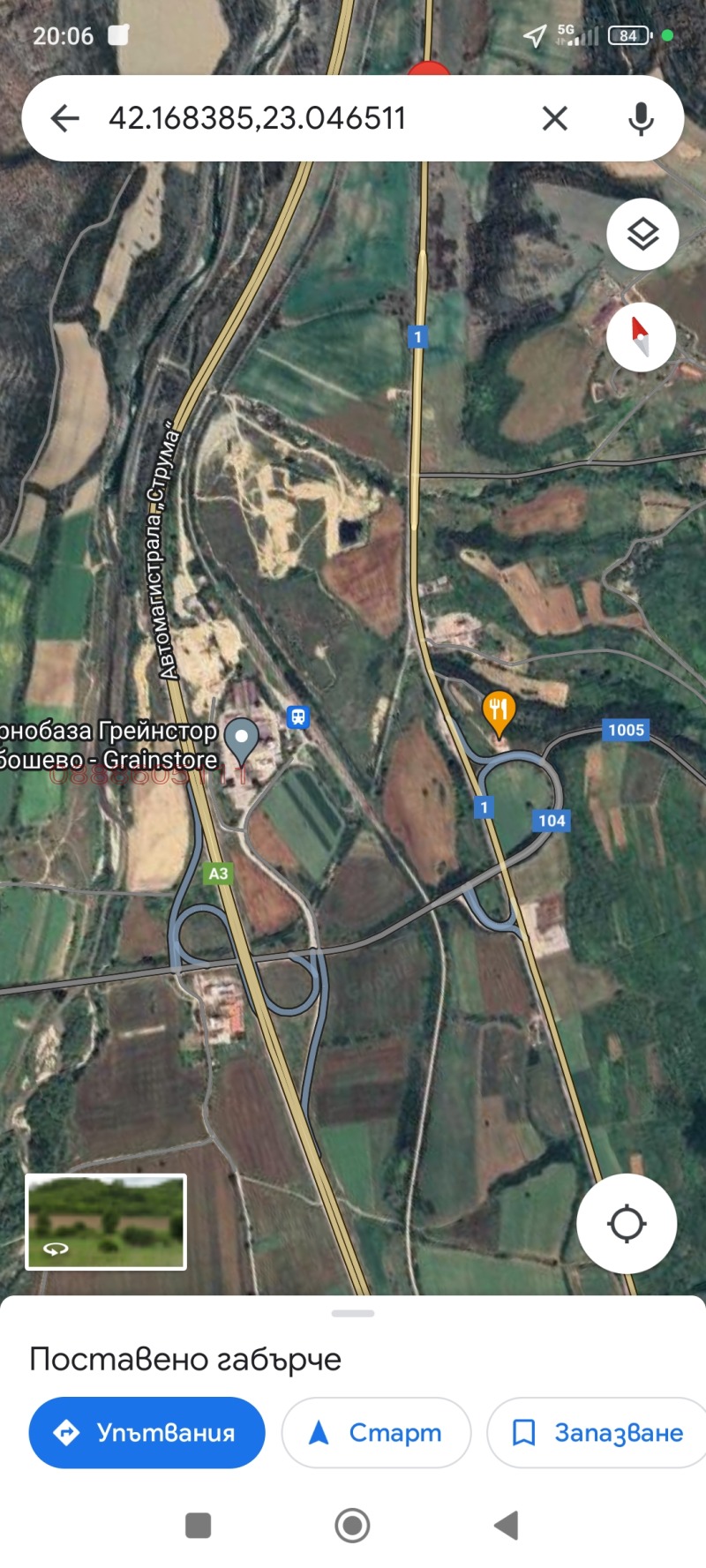The height and width of the screenshot is (1568, 706).
Task: Select the Грейнстор Grainstore place pin
Action: pos(241,739)
